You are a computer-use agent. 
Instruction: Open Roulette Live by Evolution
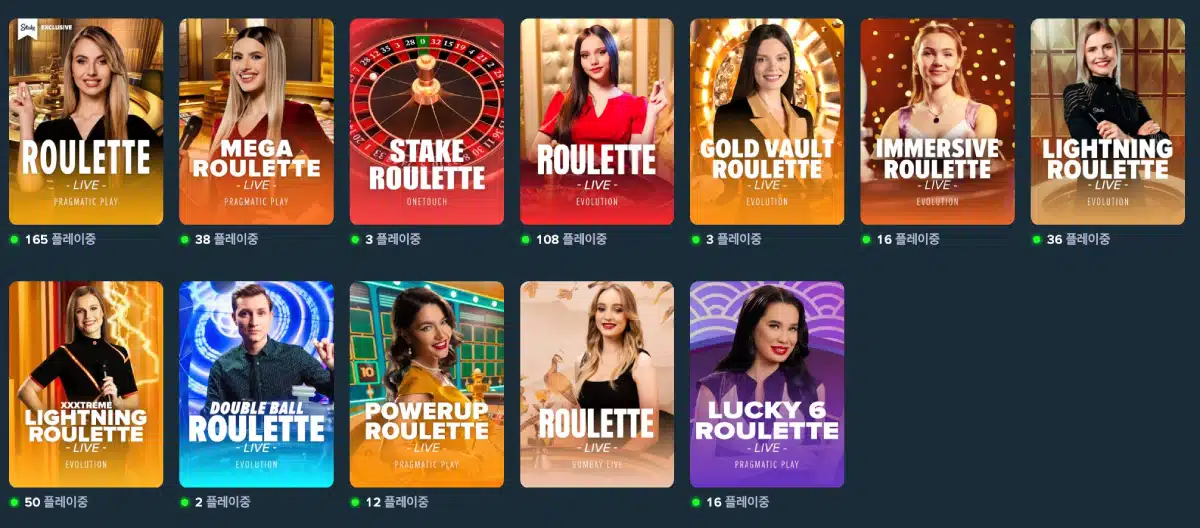596,122
